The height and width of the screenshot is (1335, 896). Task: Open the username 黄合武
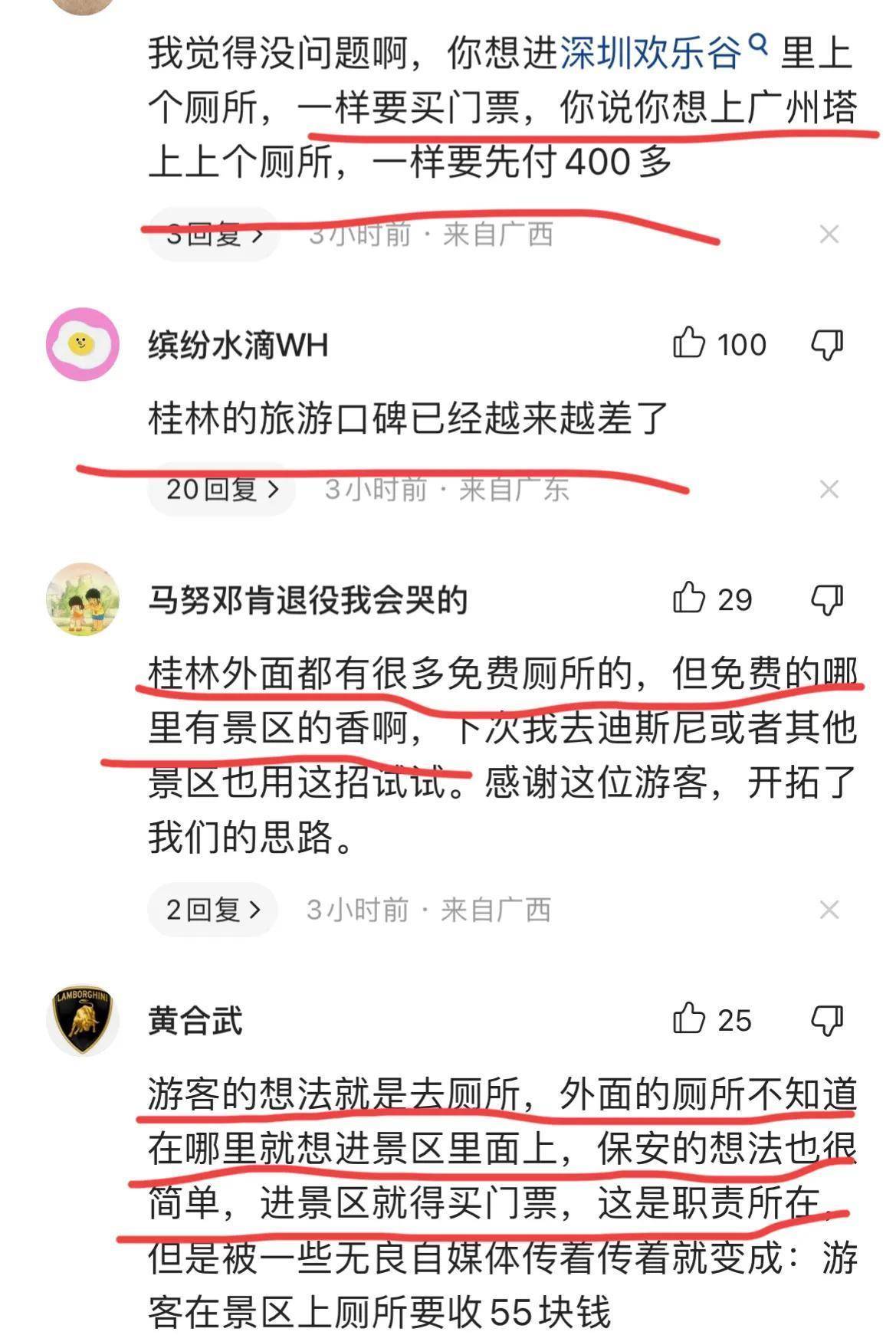[x=195, y=1021]
